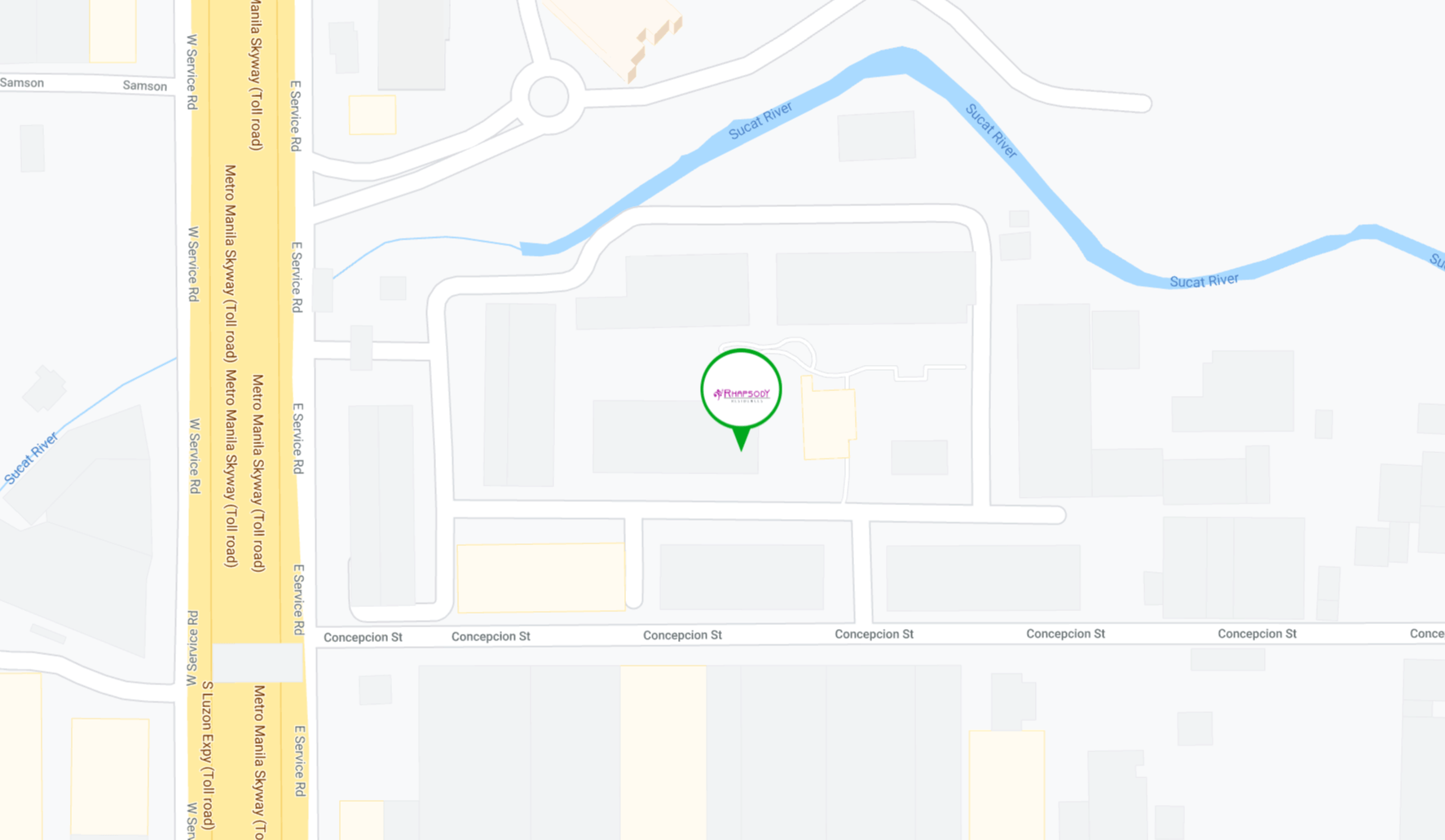Tap the Rhapsody location marker pin
The image size is (1445, 840).
(741, 393)
